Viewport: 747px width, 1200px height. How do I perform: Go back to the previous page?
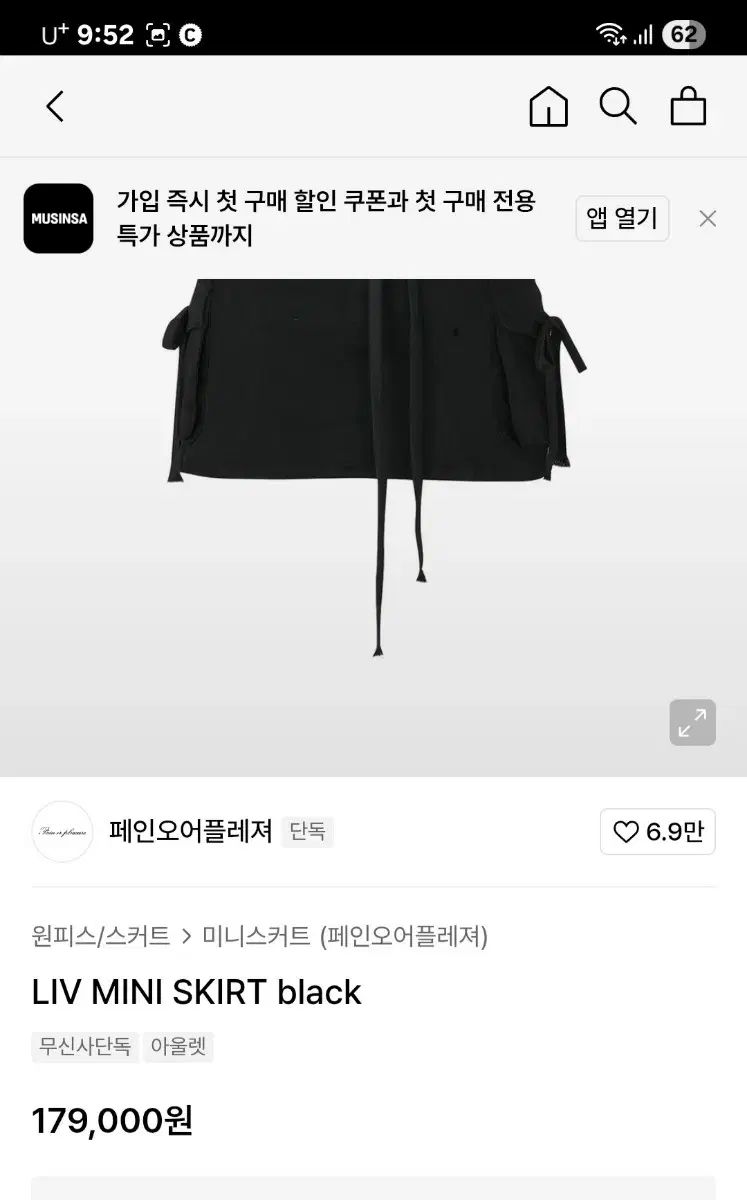tap(55, 106)
